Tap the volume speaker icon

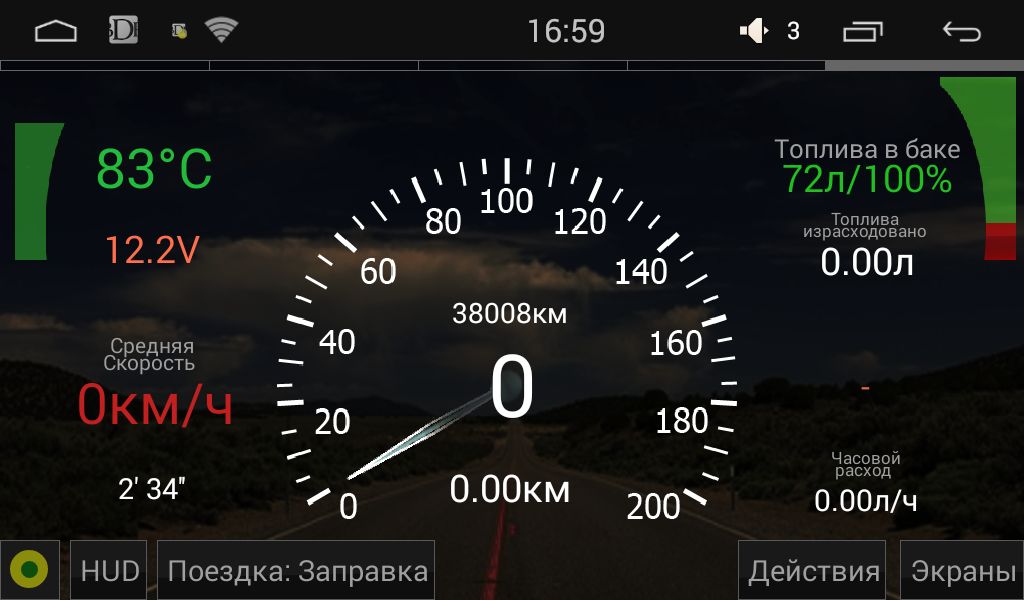[753, 32]
